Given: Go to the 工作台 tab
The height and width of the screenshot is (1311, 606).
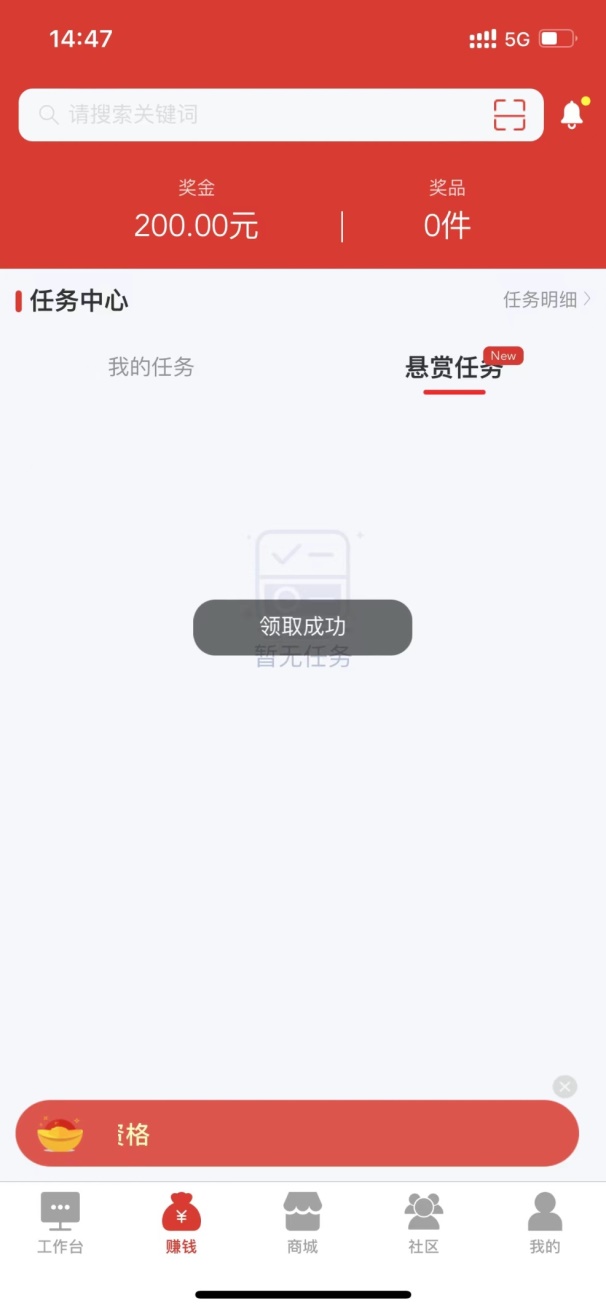Looking at the screenshot, I should click(60, 1223).
